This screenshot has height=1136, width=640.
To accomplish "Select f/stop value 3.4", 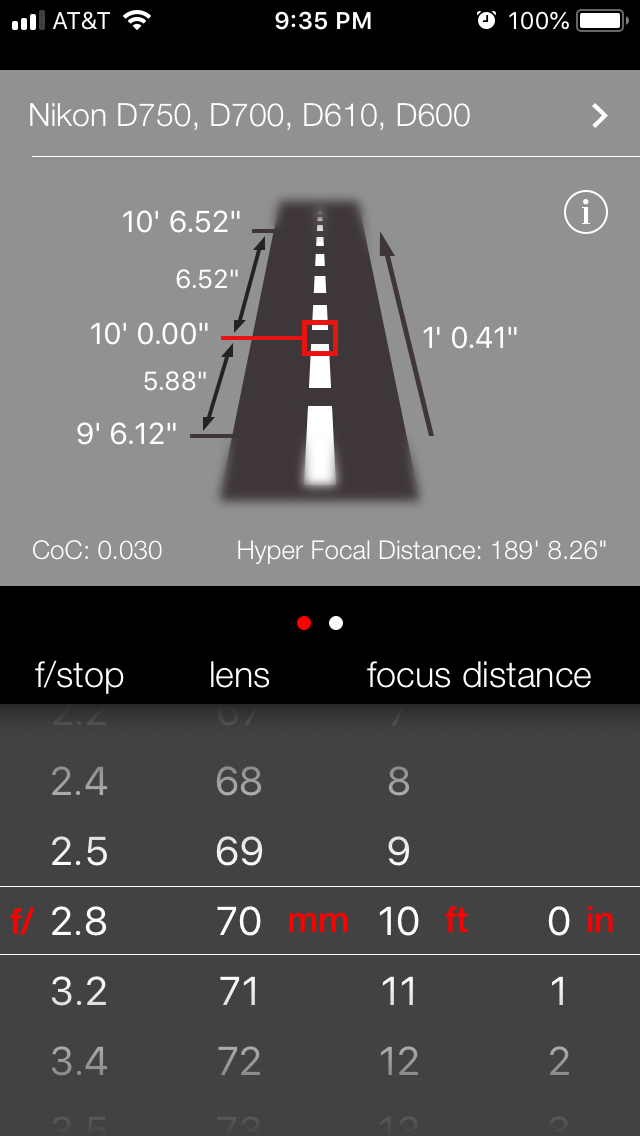I will click(79, 1061).
